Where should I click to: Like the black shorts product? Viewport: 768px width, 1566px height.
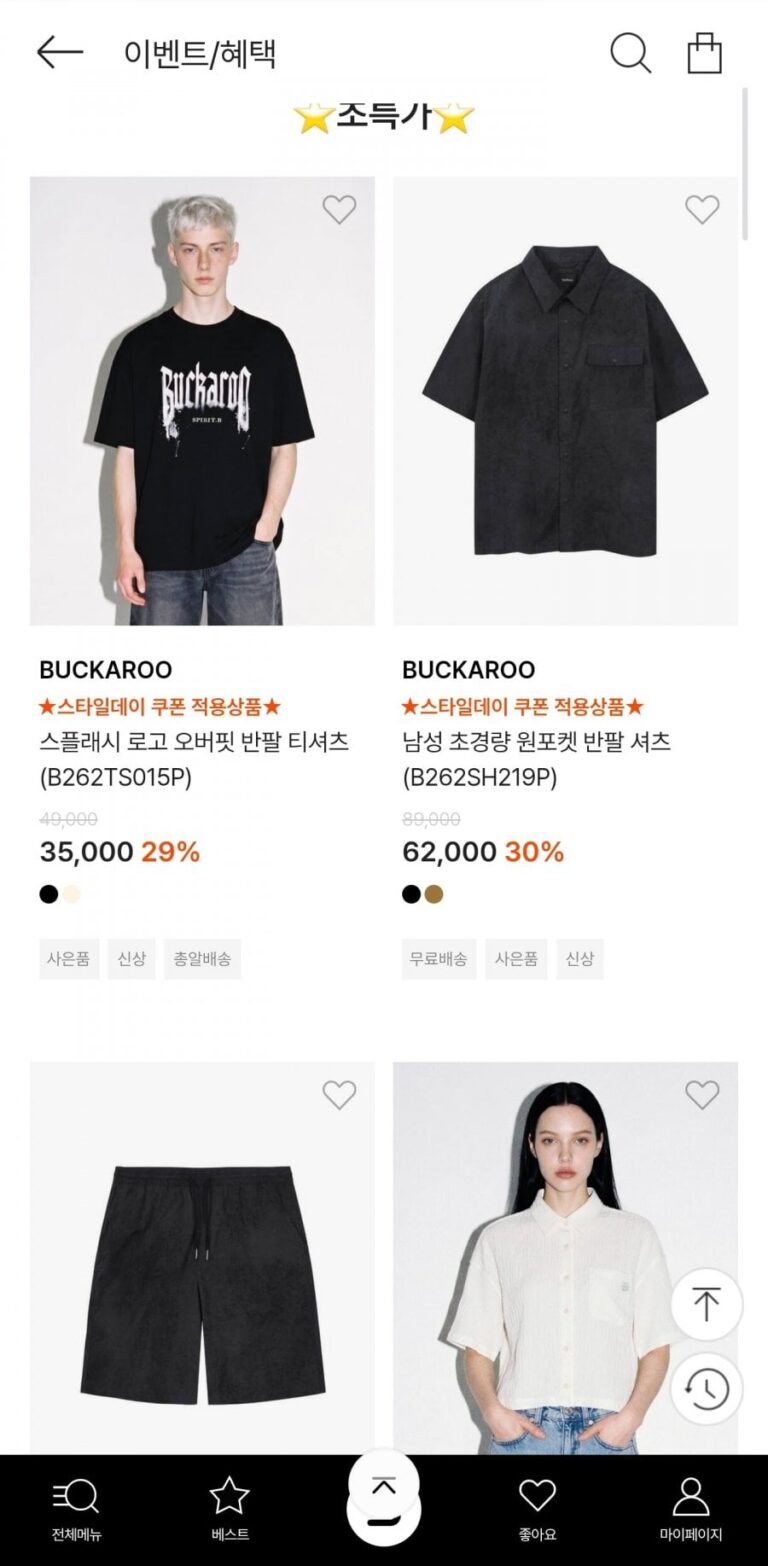pyautogui.click(x=339, y=1095)
